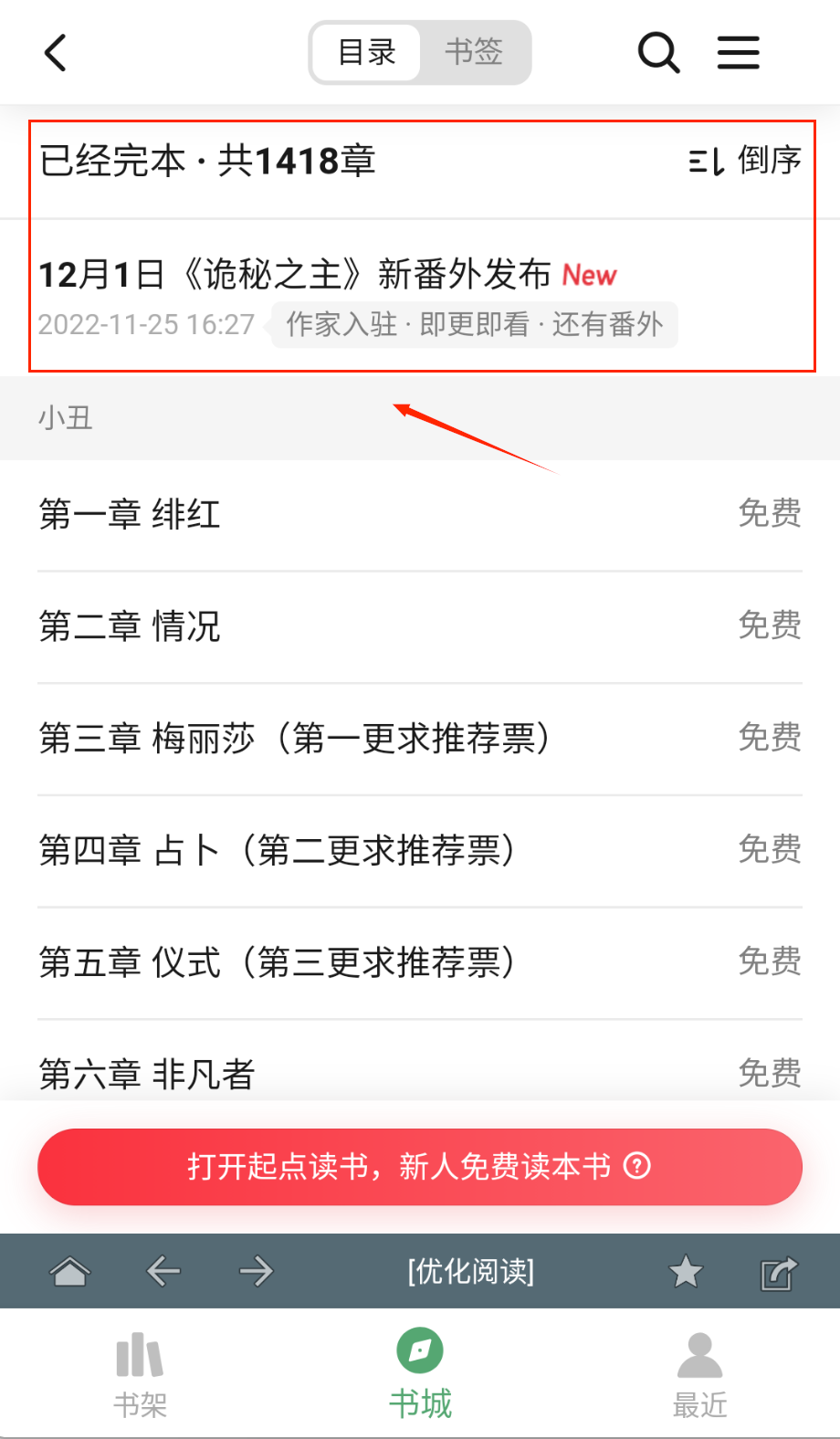Open chapter 第一章 绯红
Screen dimensions: 840x1439
click(x=130, y=515)
